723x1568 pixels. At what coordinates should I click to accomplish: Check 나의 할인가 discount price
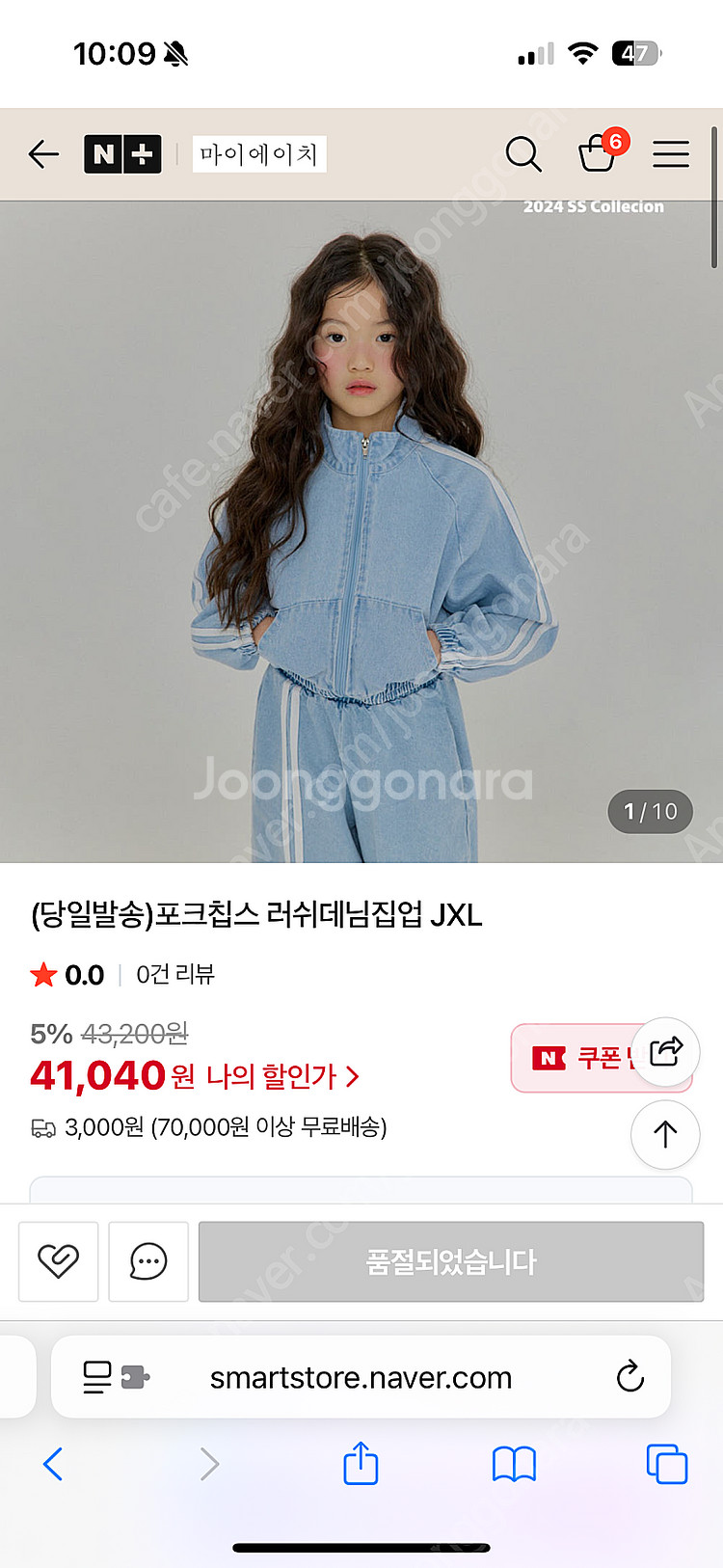point(281,1076)
